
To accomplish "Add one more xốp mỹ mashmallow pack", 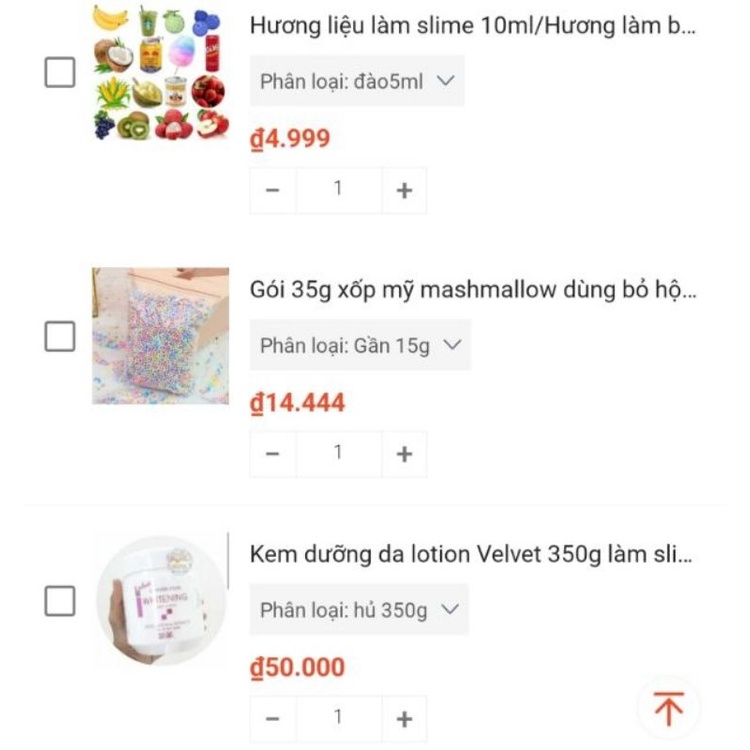I will pyautogui.click(x=404, y=454).
